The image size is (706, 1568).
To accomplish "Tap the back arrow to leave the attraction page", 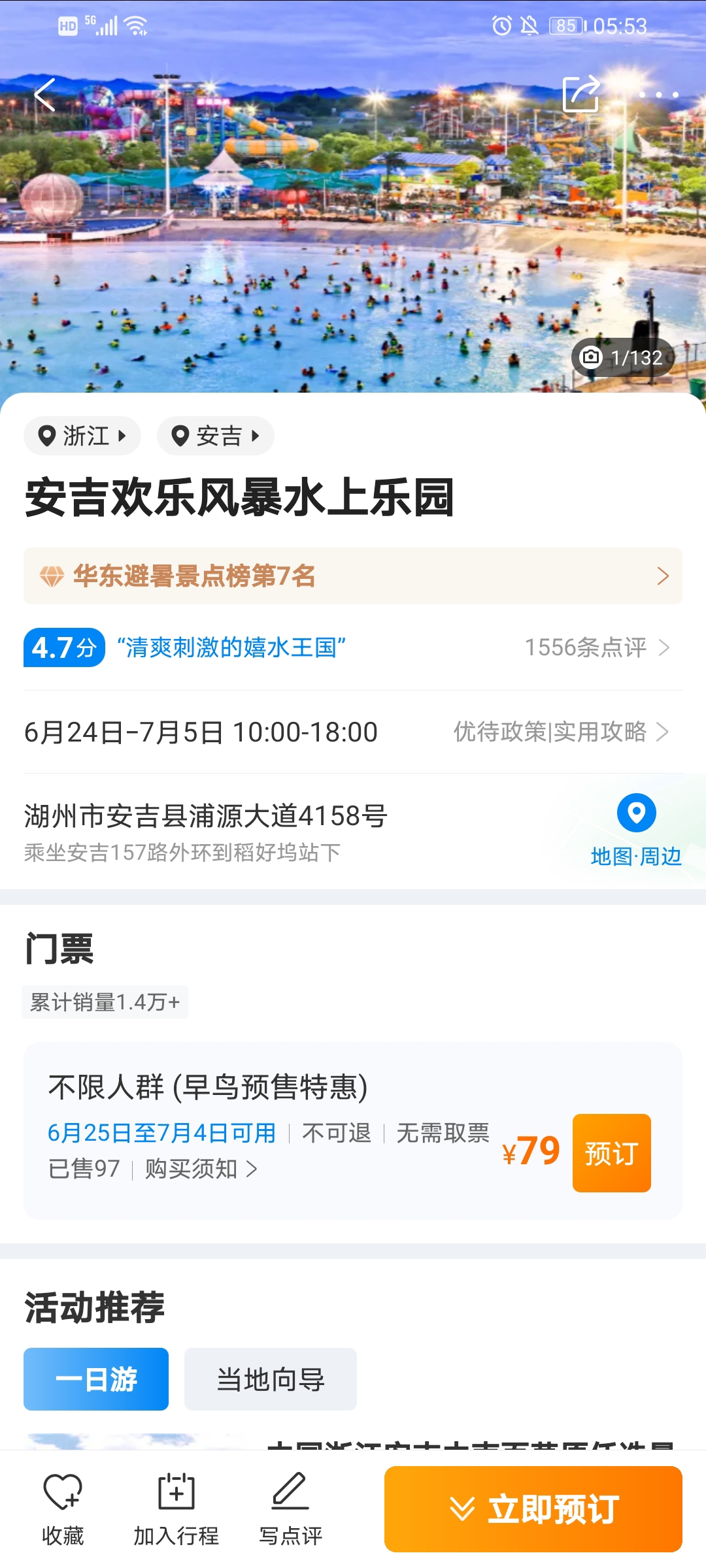I will click(x=43, y=93).
